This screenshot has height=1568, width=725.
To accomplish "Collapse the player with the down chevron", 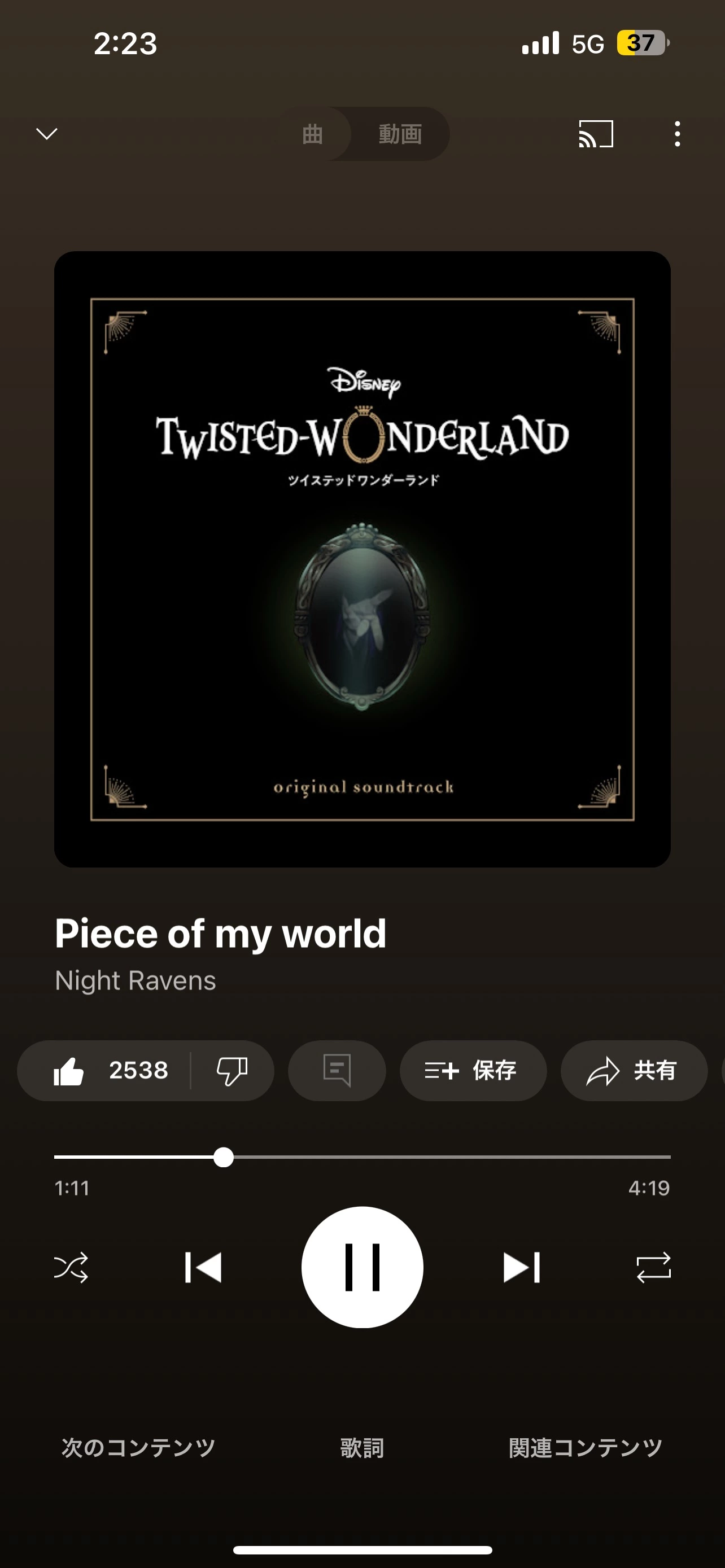I will (x=47, y=134).
